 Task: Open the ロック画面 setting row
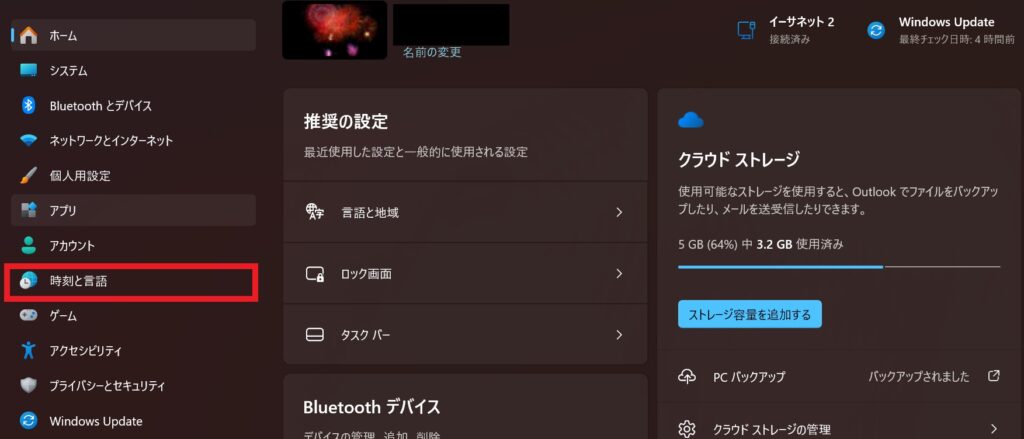[465, 273]
